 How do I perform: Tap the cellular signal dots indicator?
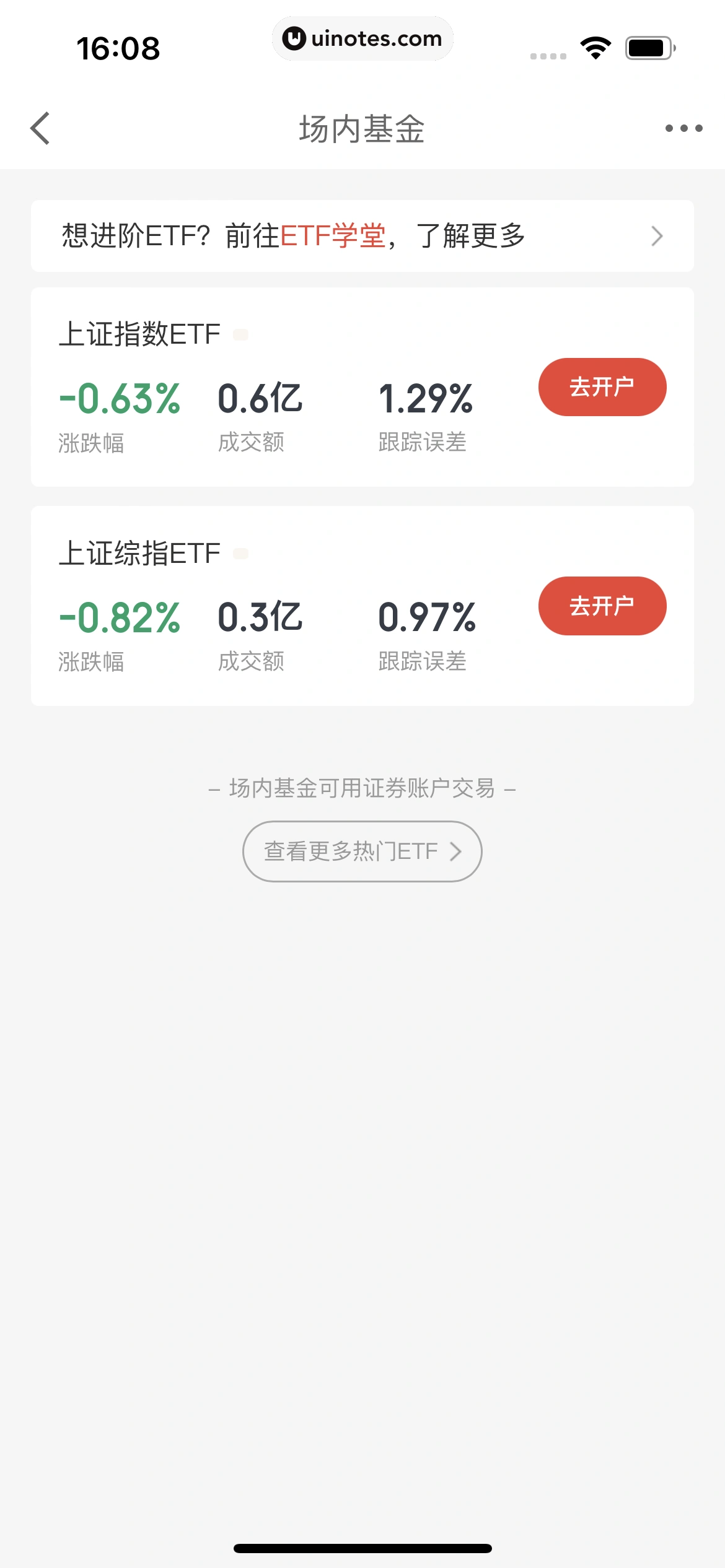548,57
